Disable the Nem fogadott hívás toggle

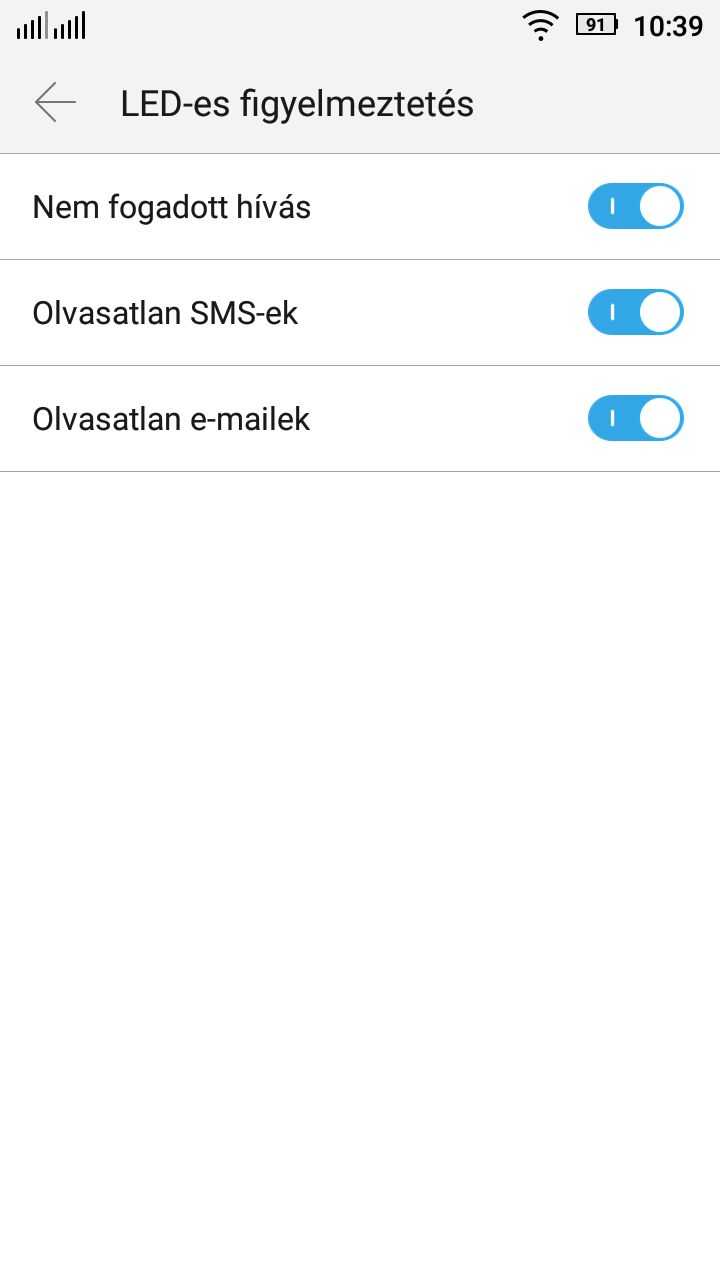click(636, 207)
